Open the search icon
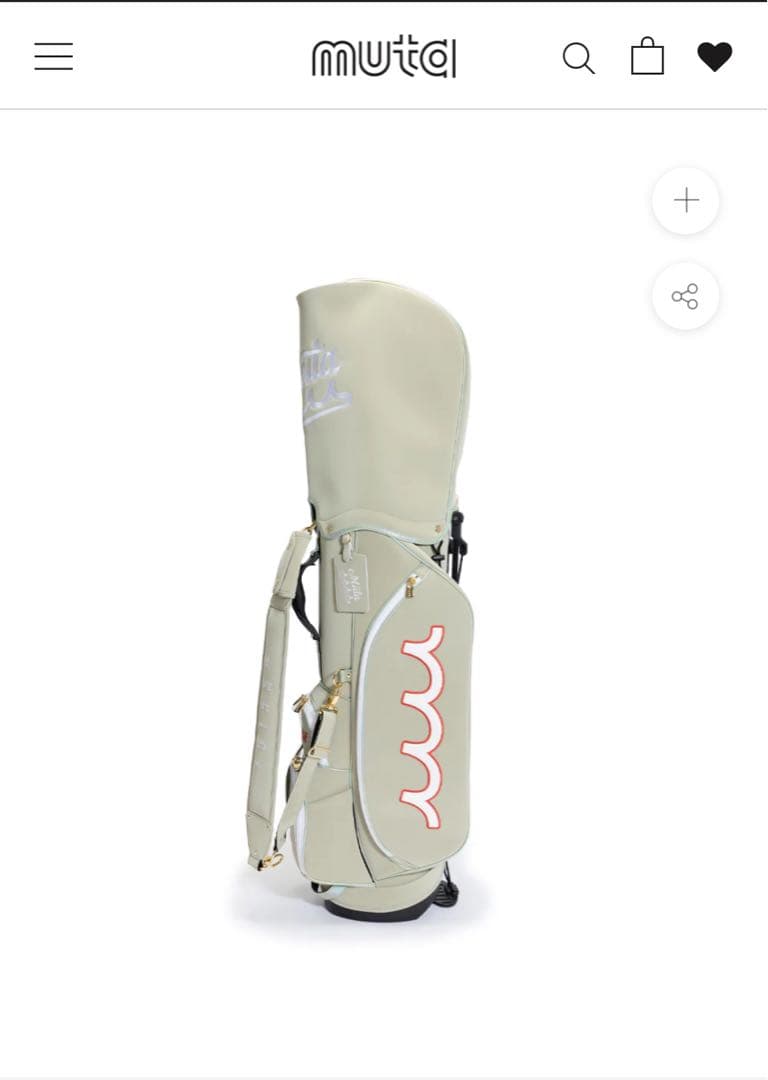 tap(578, 58)
